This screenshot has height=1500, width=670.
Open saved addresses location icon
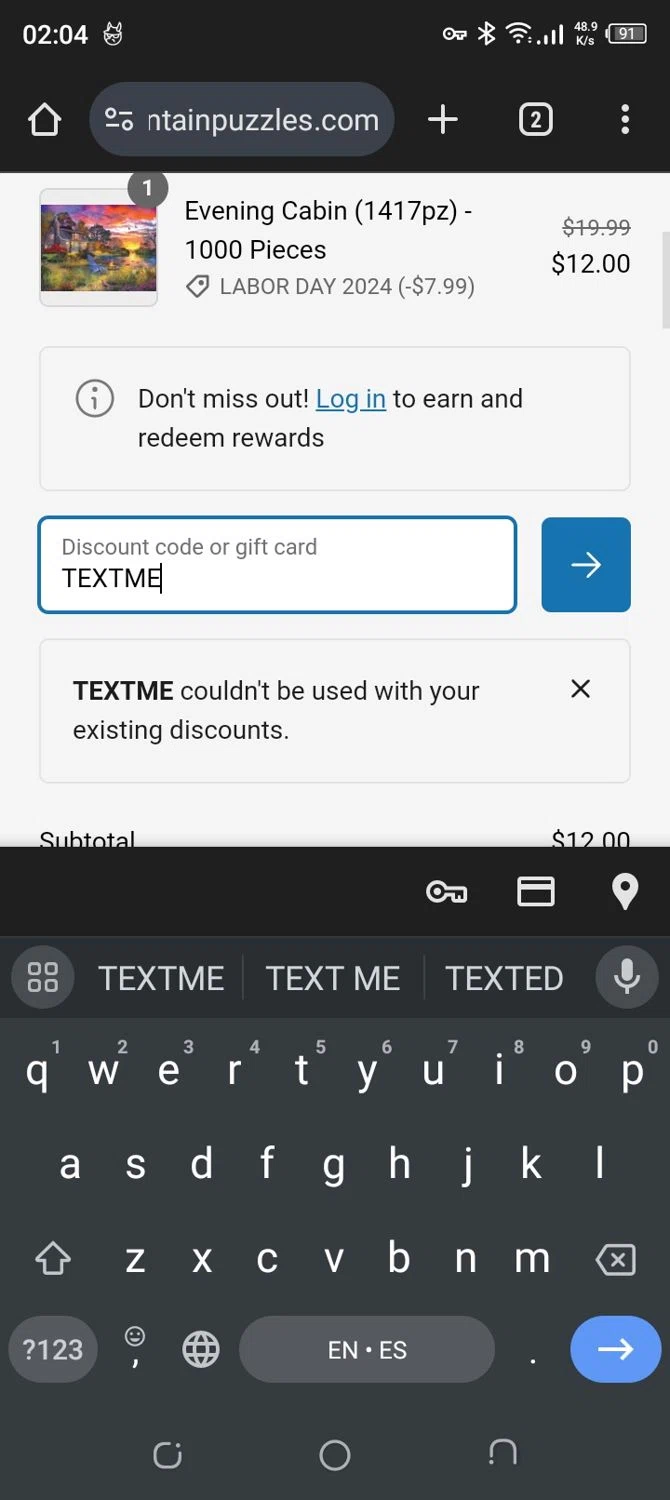click(x=625, y=892)
